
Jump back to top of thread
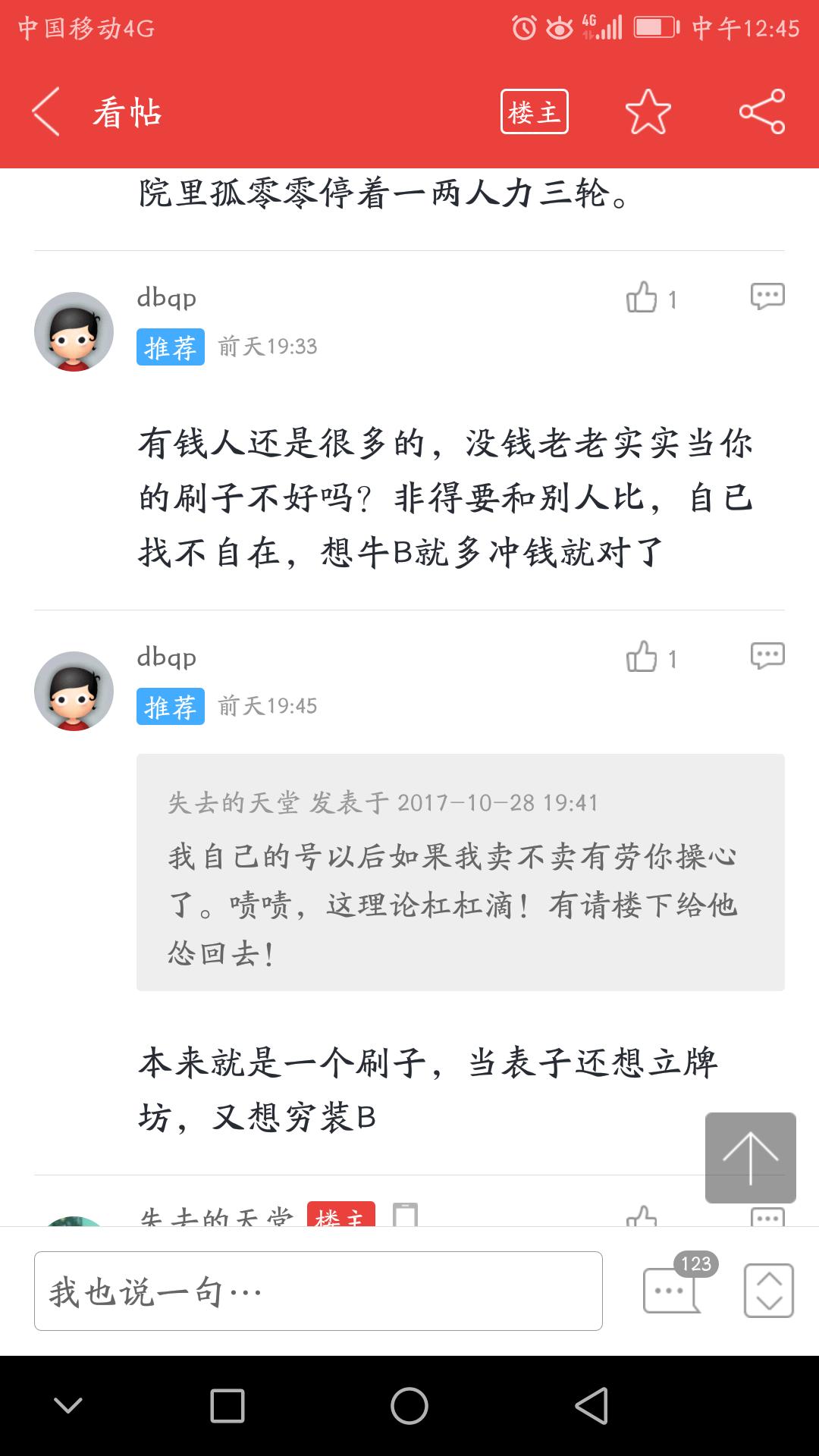tap(750, 1158)
